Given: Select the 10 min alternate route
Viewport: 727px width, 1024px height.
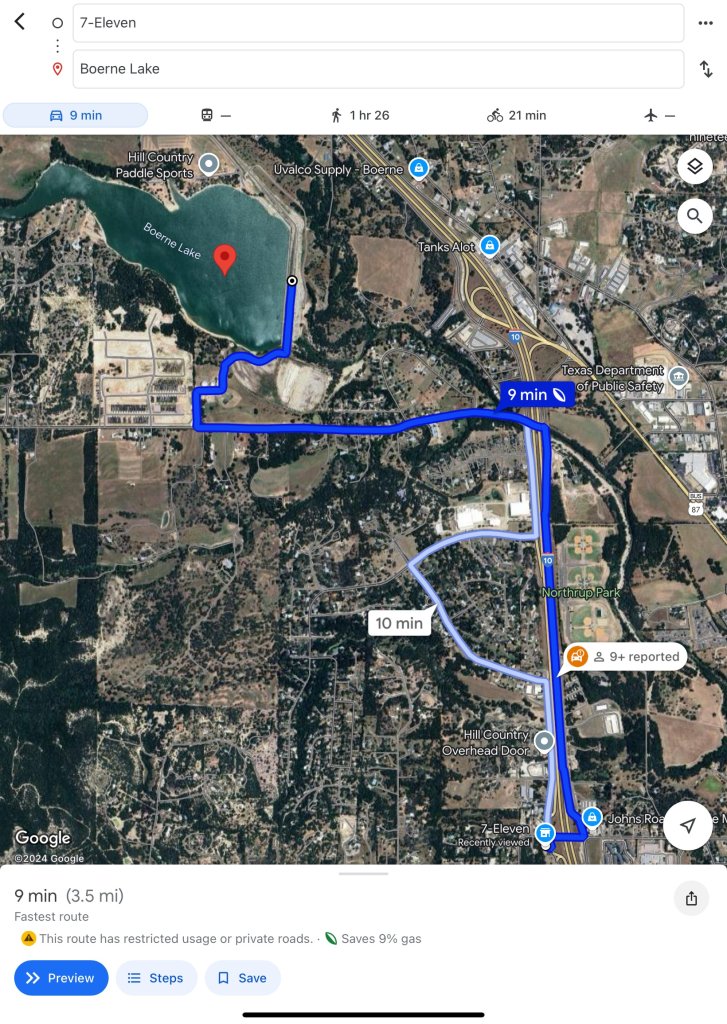Looking at the screenshot, I should (399, 623).
